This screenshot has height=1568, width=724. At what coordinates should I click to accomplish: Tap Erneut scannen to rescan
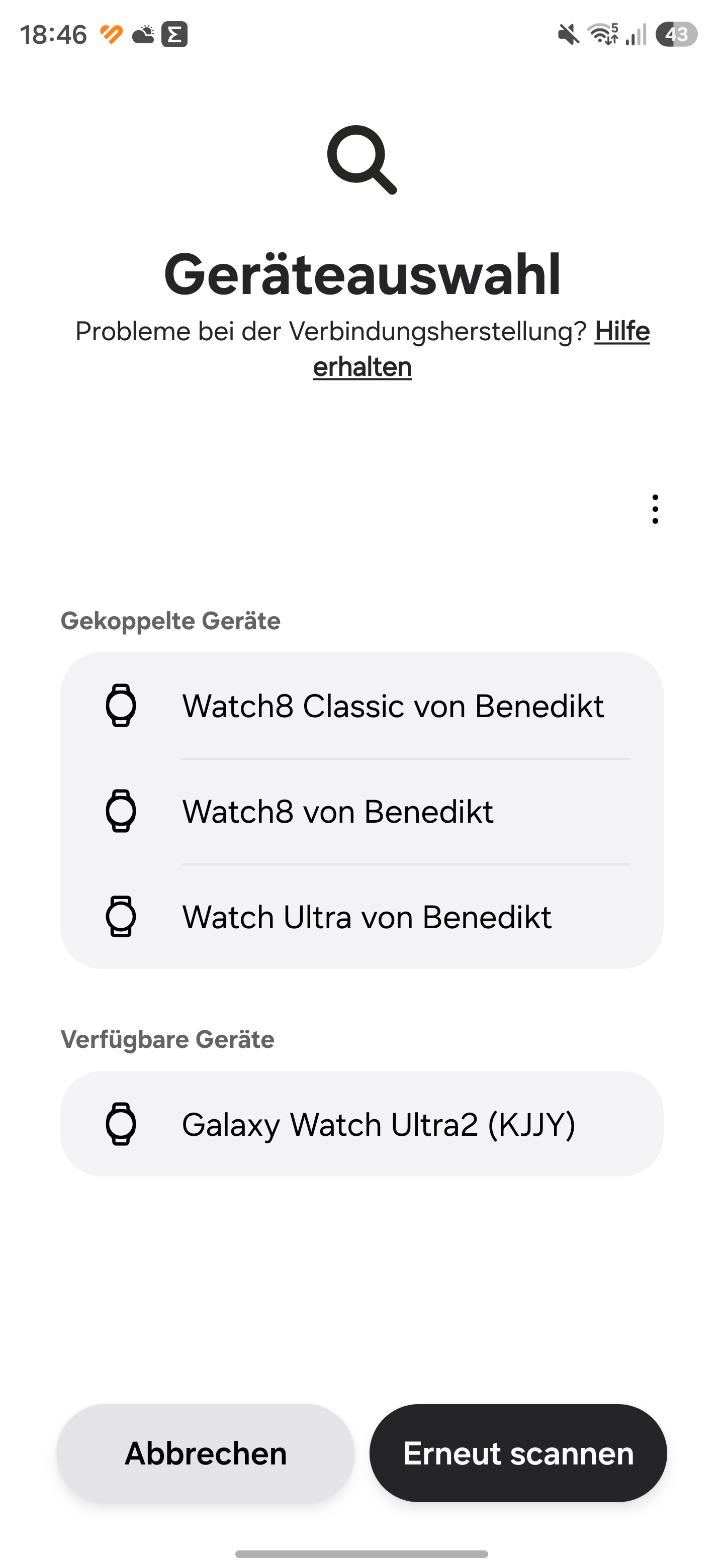[518, 1453]
